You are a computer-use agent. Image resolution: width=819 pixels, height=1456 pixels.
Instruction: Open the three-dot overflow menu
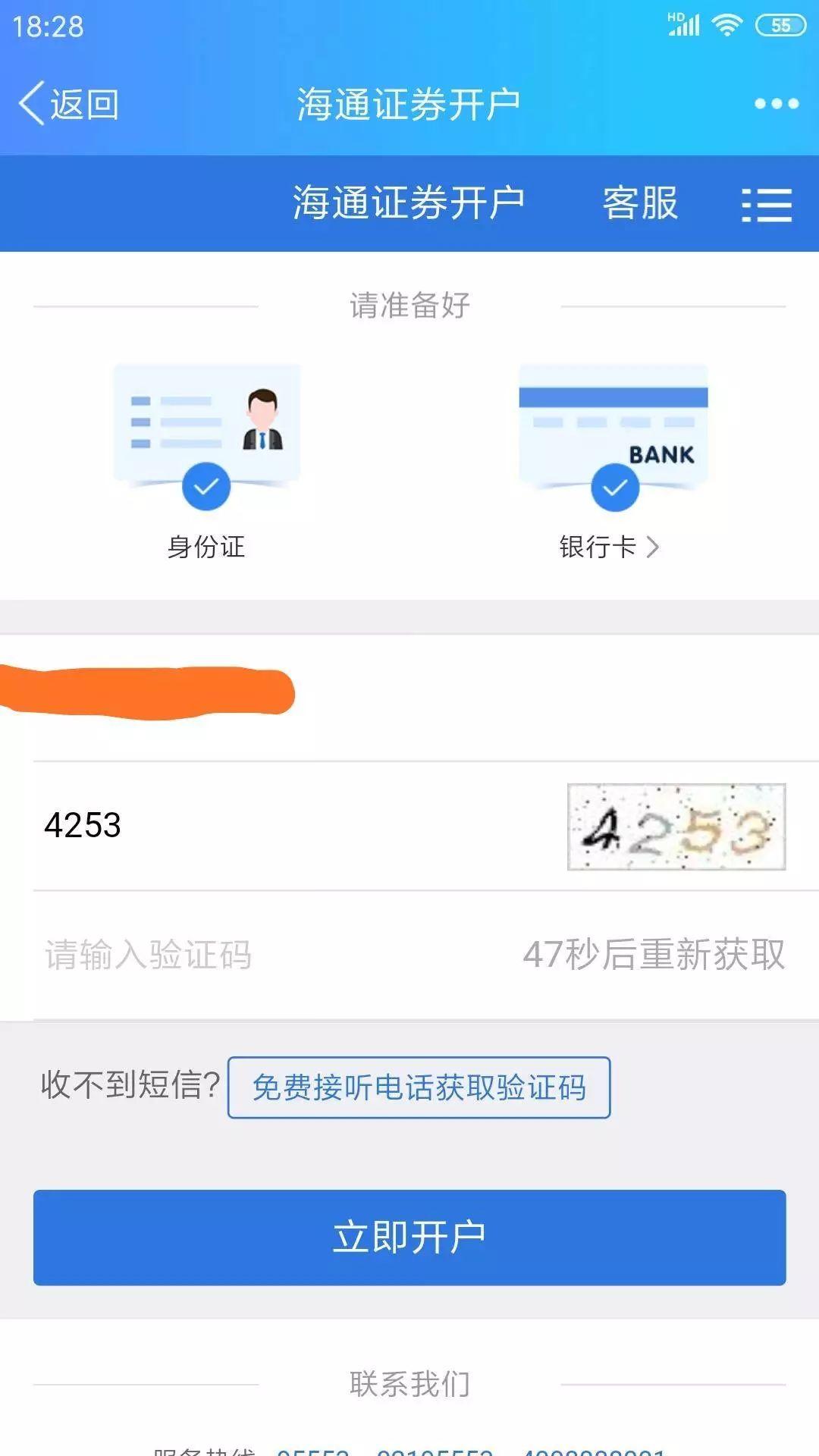click(776, 104)
